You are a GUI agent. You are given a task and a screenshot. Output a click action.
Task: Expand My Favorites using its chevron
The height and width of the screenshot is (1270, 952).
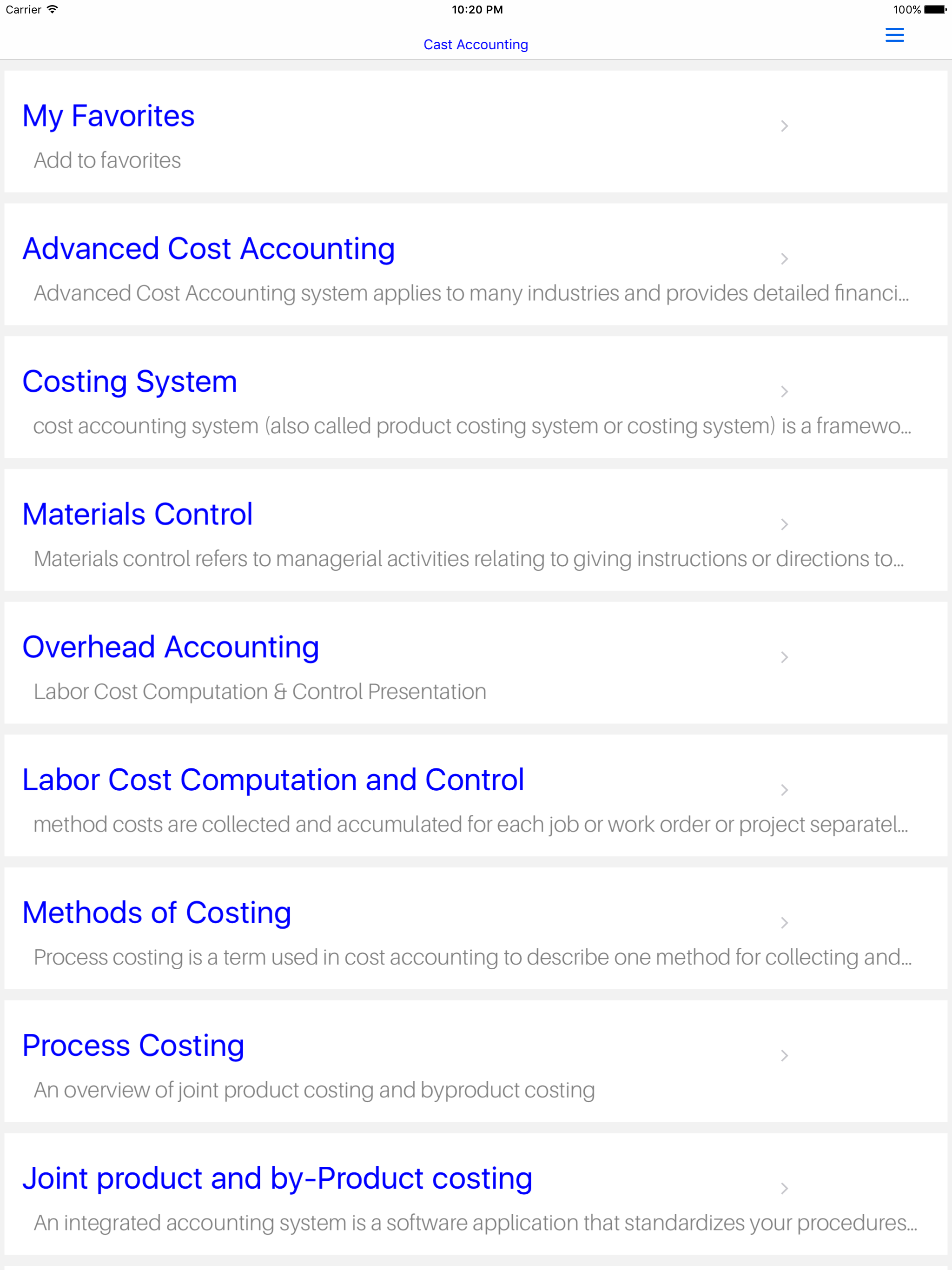pyautogui.click(x=784, y=126)
